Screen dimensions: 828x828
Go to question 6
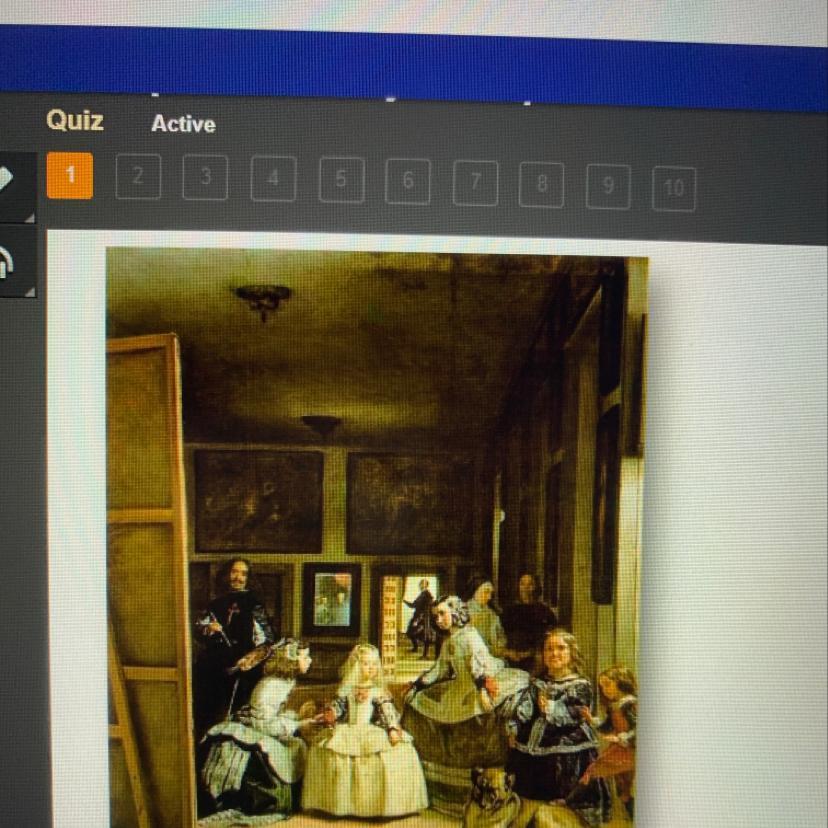[408, 182]
